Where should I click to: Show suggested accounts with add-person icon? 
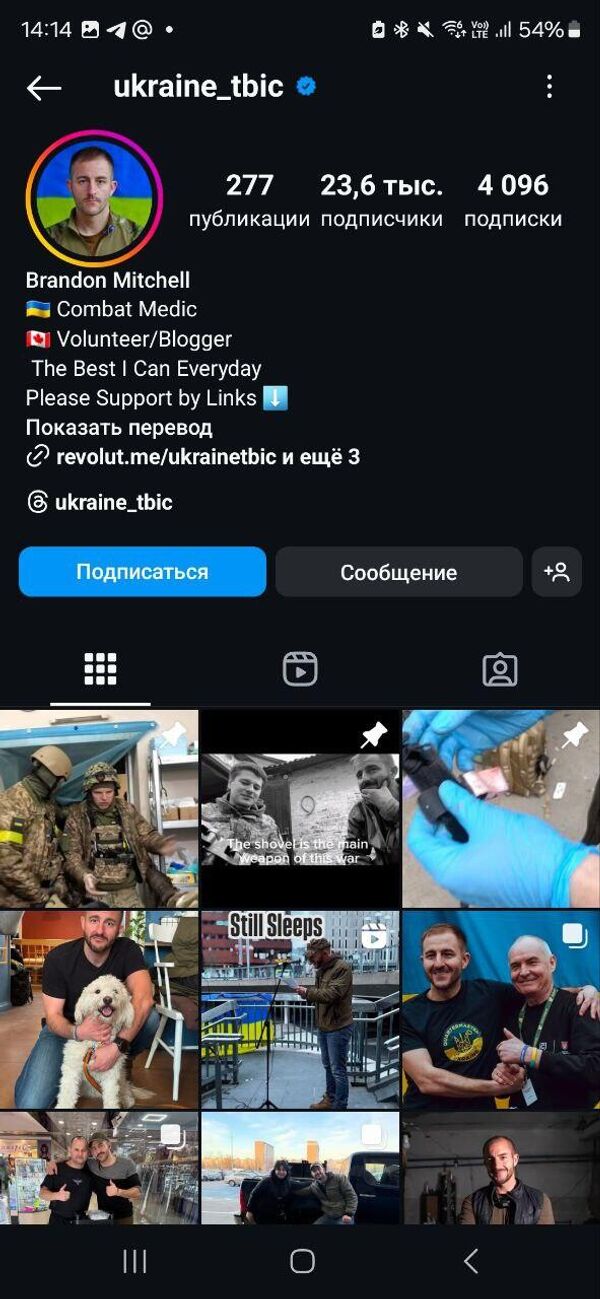coord(556,572)
